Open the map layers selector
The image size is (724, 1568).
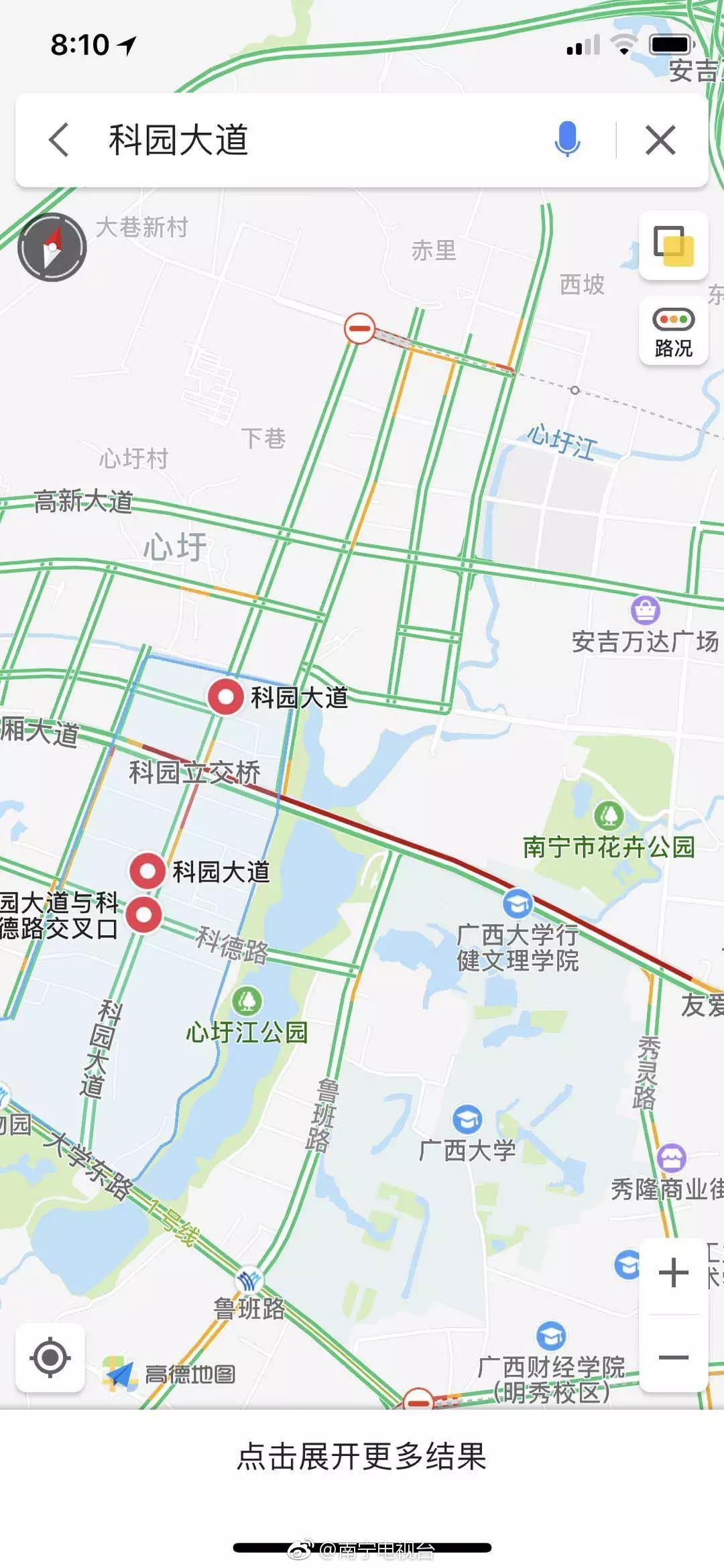(673, 245)
